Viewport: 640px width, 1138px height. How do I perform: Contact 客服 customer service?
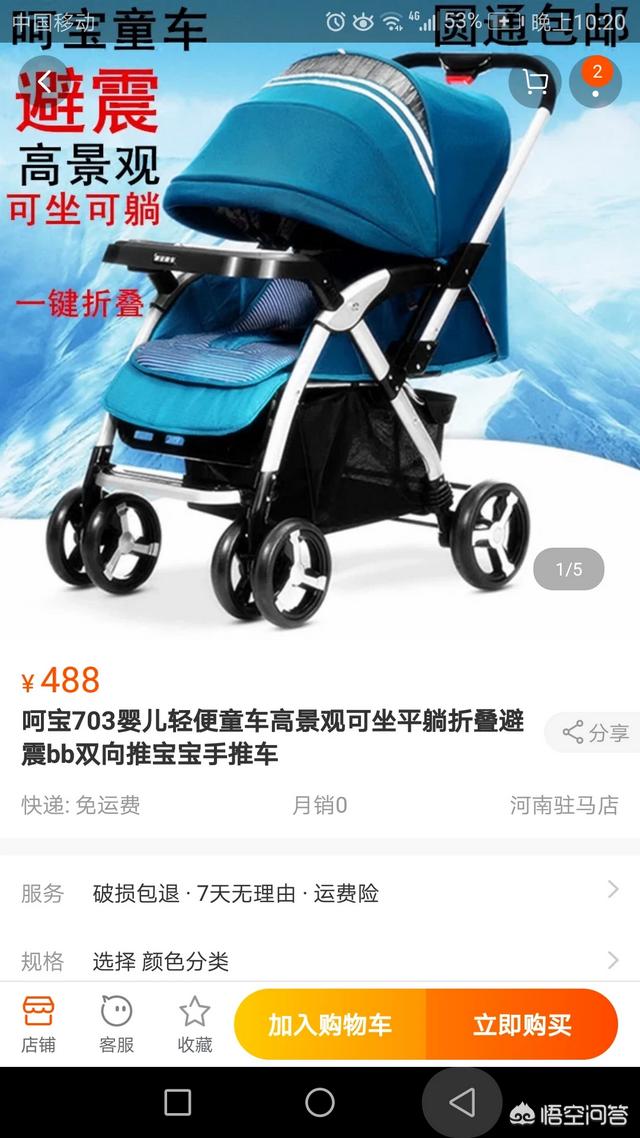pyautogui.click(x=116, y=1024)
